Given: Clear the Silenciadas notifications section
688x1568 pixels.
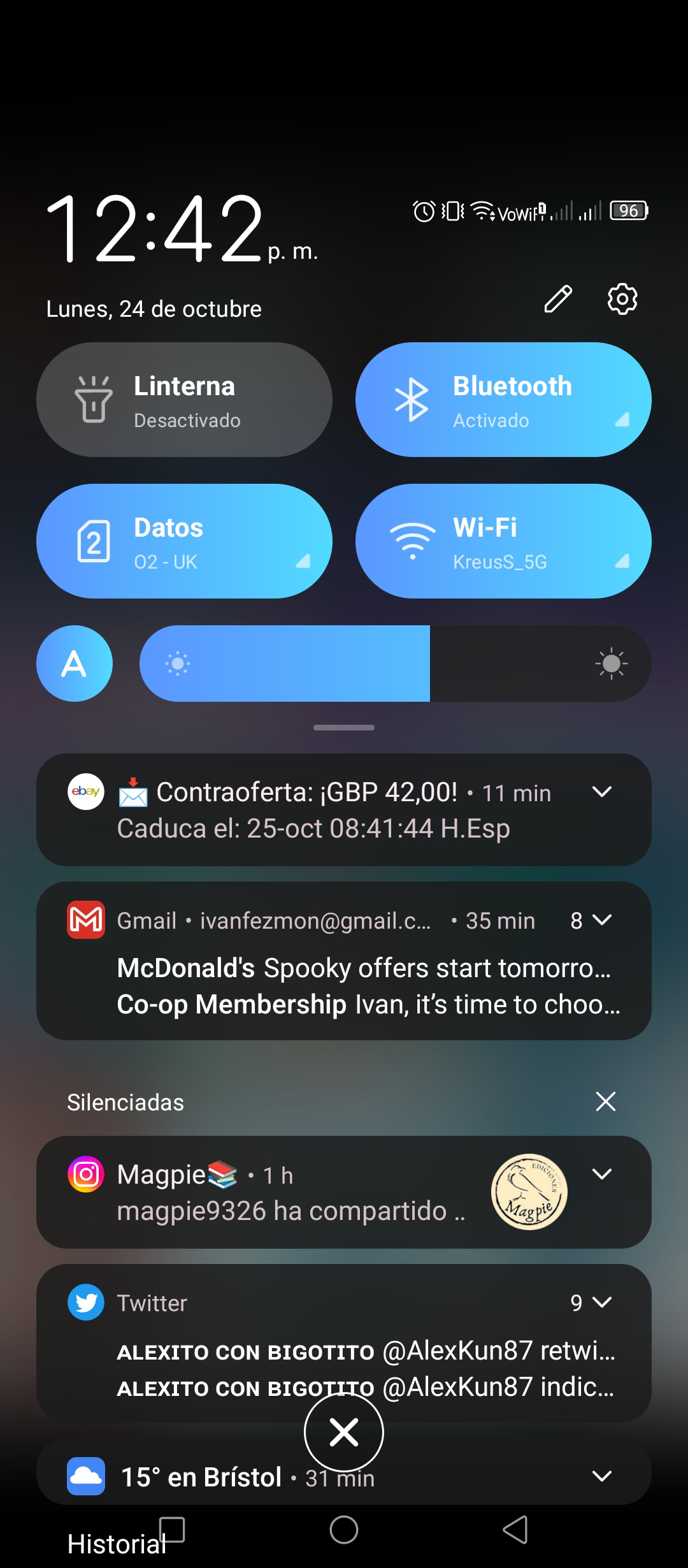Looking at the screenshot, I should [x=606, y=1101].
